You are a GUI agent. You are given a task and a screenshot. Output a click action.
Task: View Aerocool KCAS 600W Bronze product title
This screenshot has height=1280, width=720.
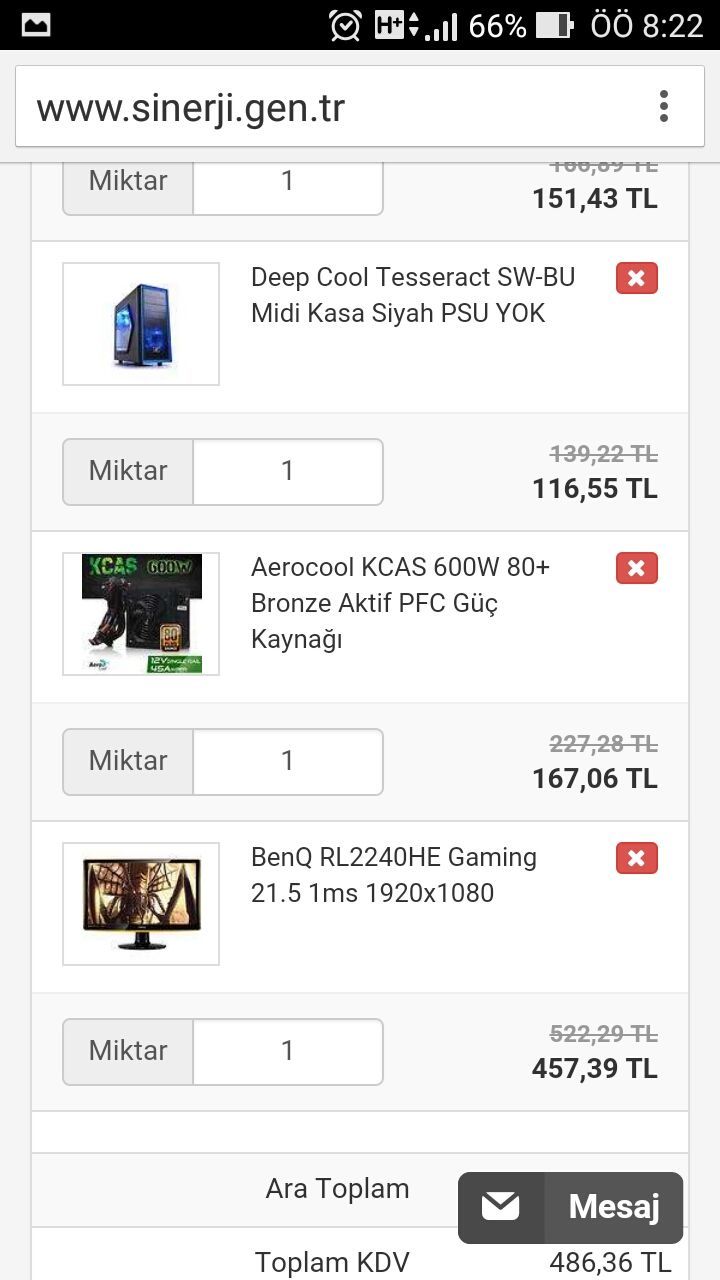400,603
